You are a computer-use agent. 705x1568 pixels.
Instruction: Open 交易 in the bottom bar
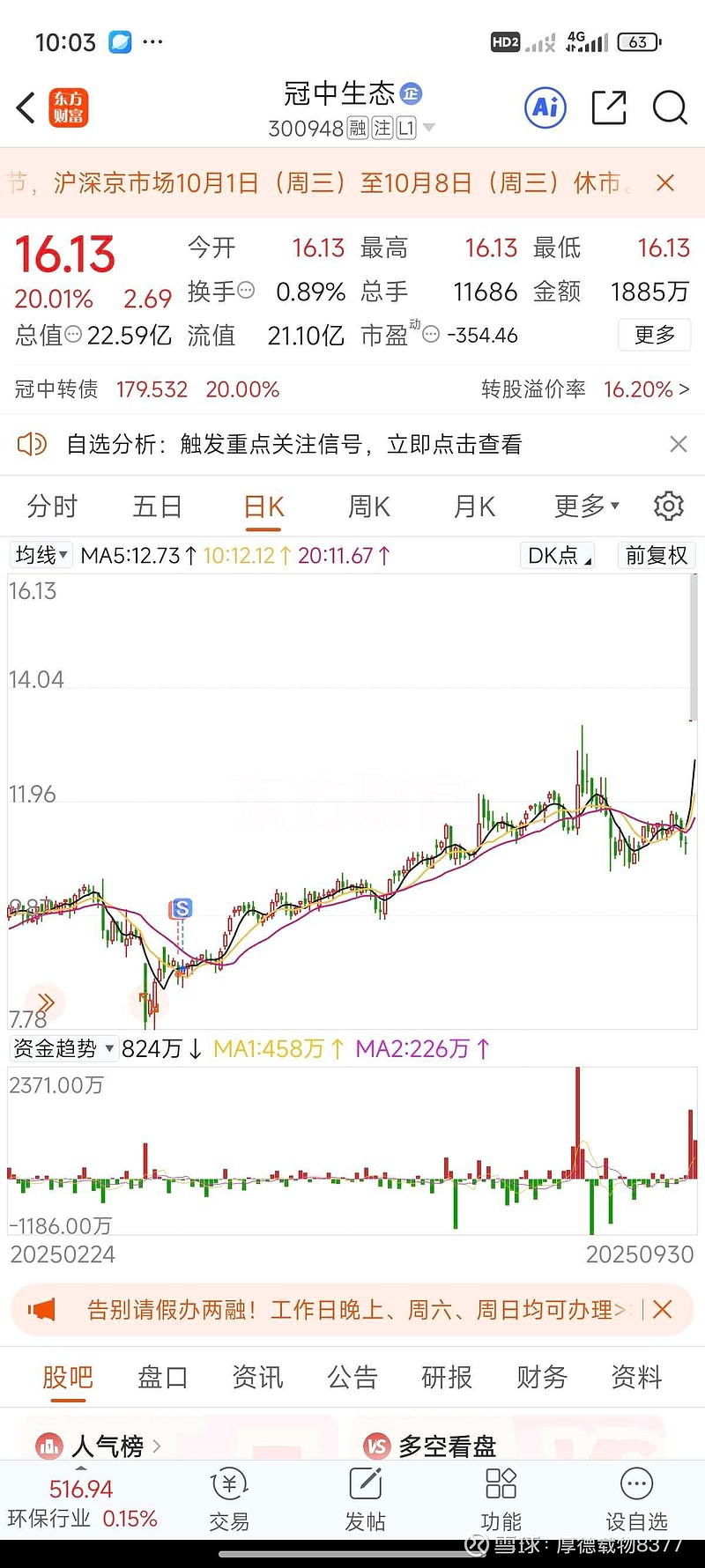click(x=229, y=1500)
